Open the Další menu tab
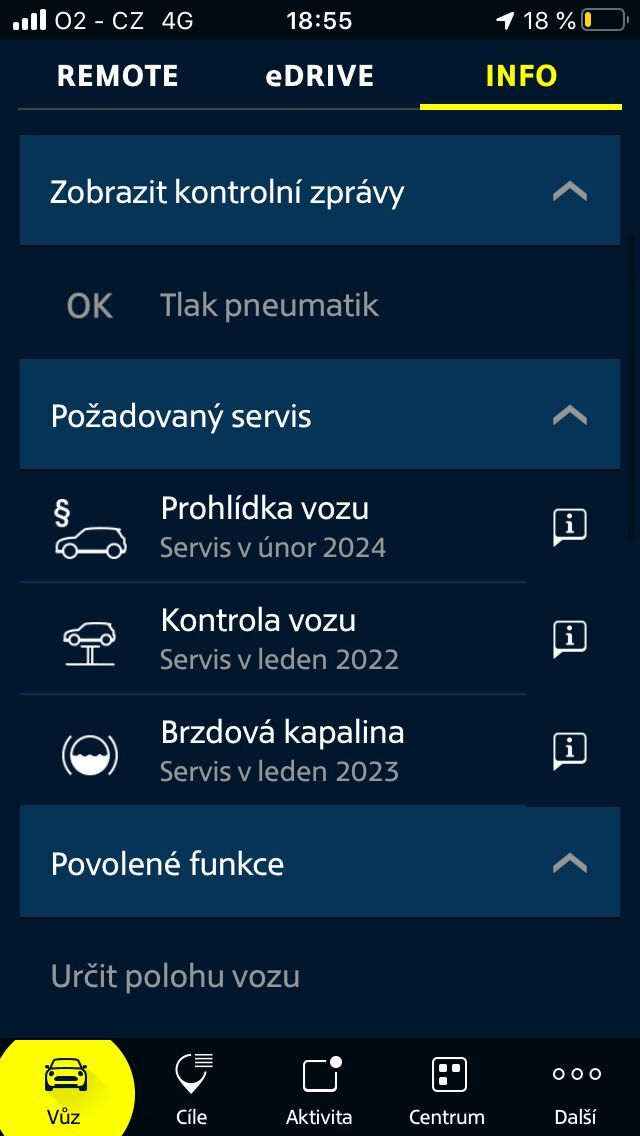 click(576, 1089)
